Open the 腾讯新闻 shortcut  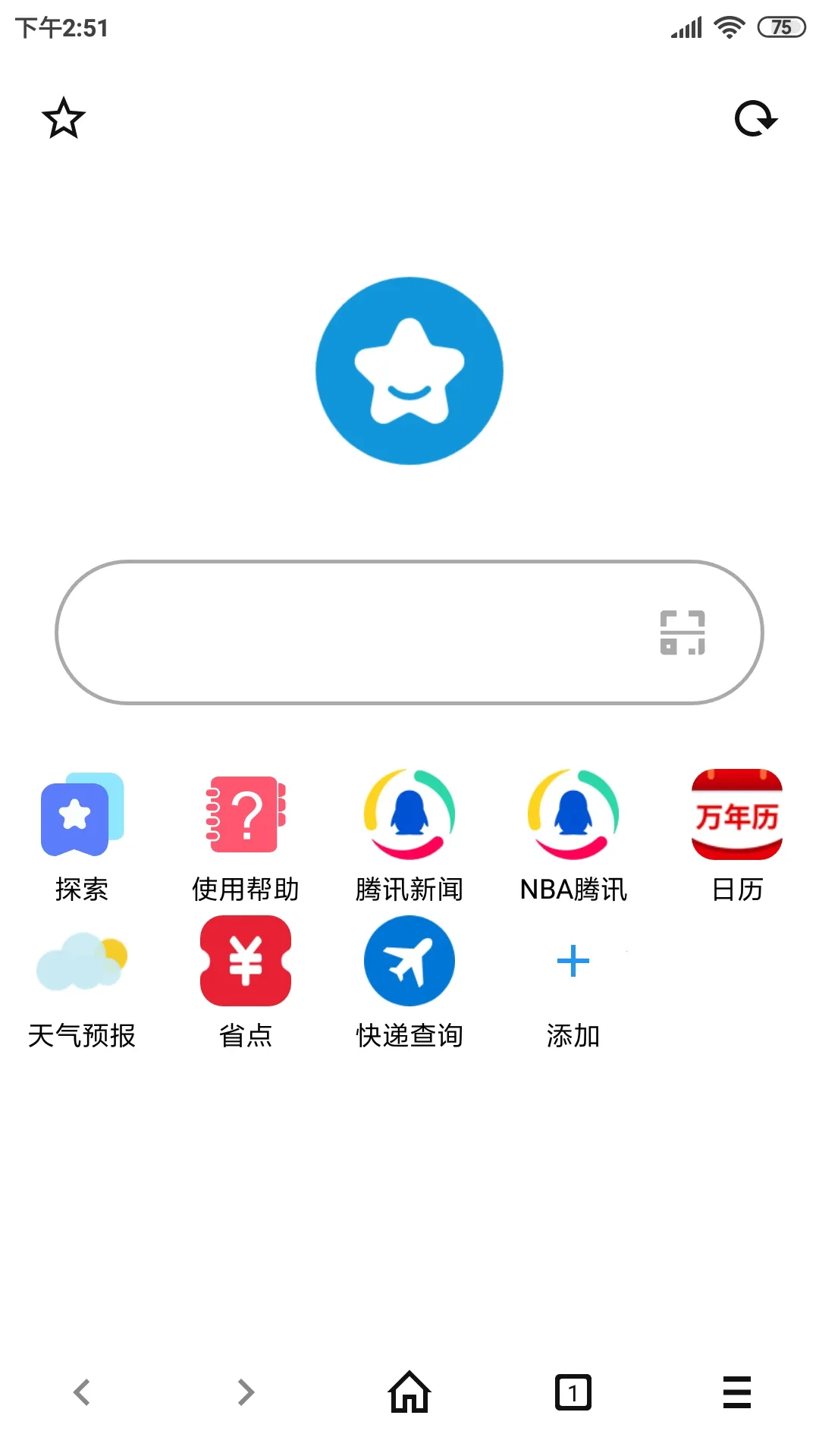pyautogui.click(x=409, y=815)
